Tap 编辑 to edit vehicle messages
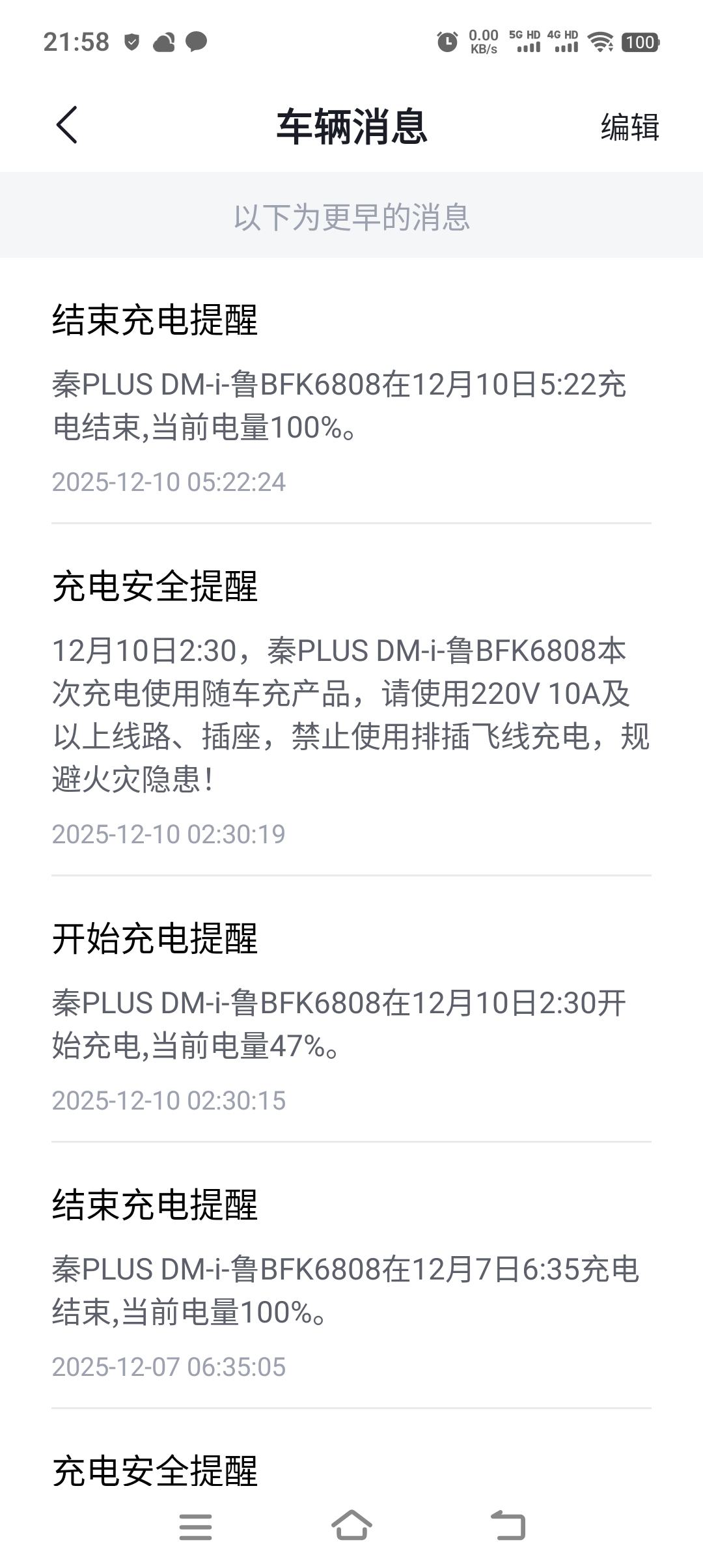 [629, 126]
